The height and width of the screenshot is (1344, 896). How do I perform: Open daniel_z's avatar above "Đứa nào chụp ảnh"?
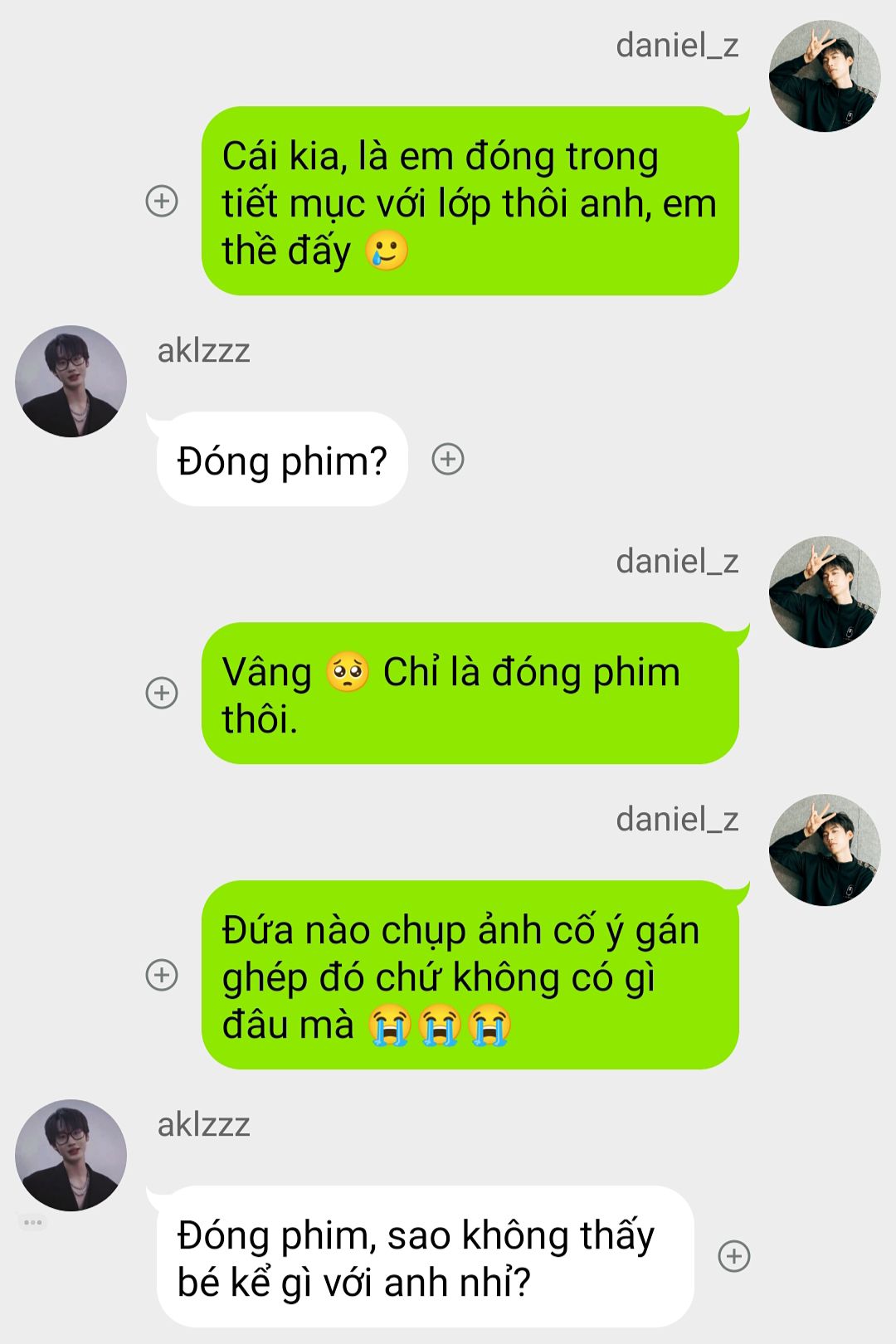tap(825, 850)
